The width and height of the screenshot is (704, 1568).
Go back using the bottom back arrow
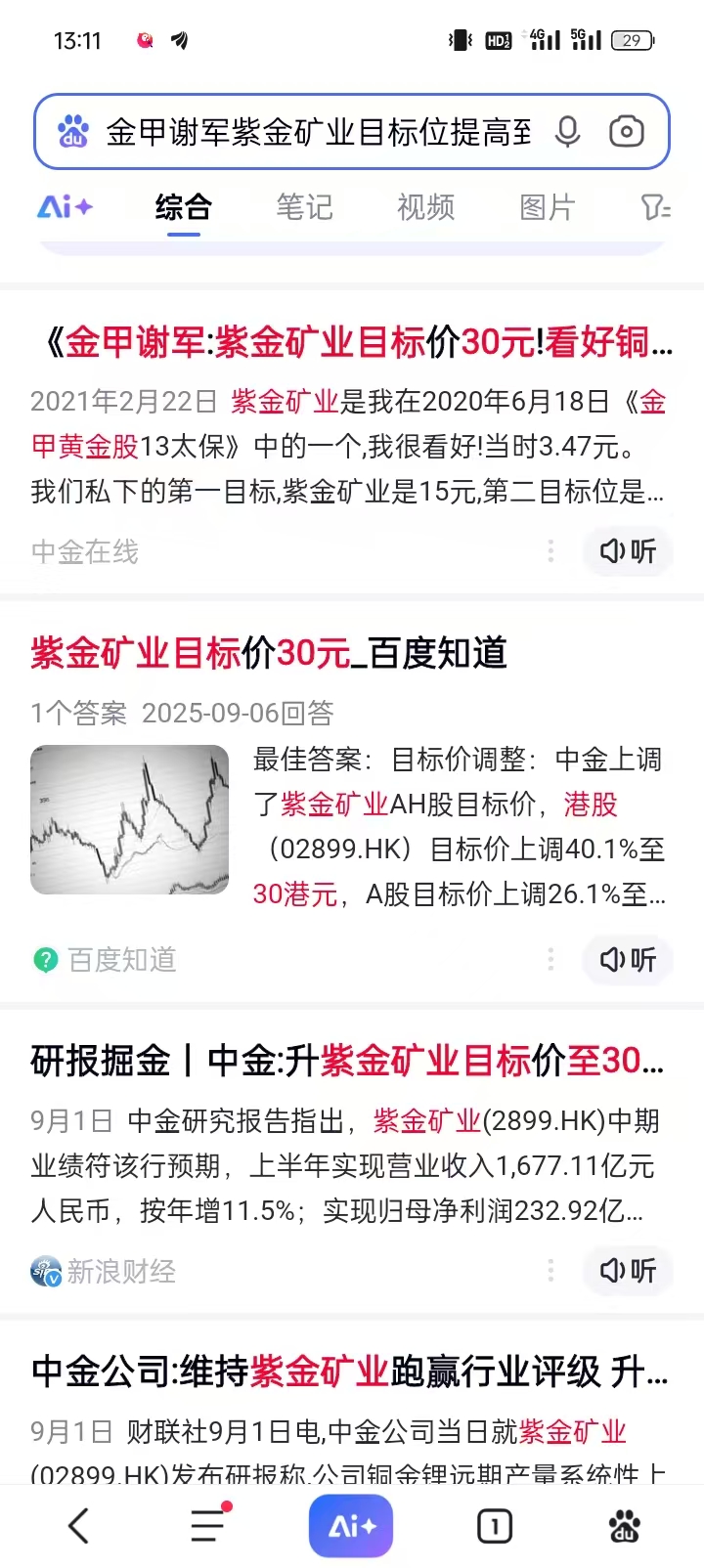(x=78, y=1526)
